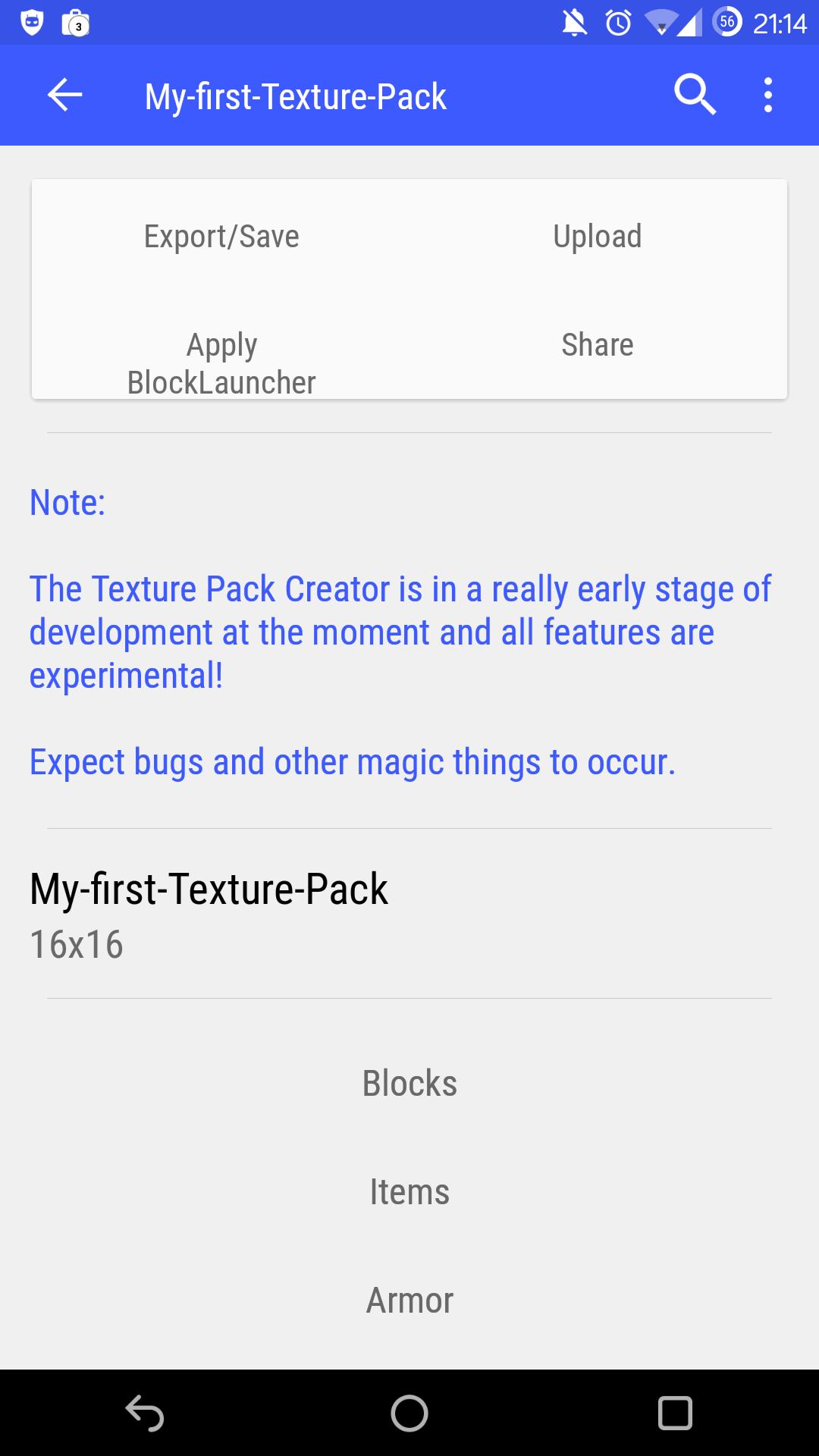This screenshot has width=819, height=1456.
Task: Open the Items category
Action: pyautogui.click(x=409, y=1192)
